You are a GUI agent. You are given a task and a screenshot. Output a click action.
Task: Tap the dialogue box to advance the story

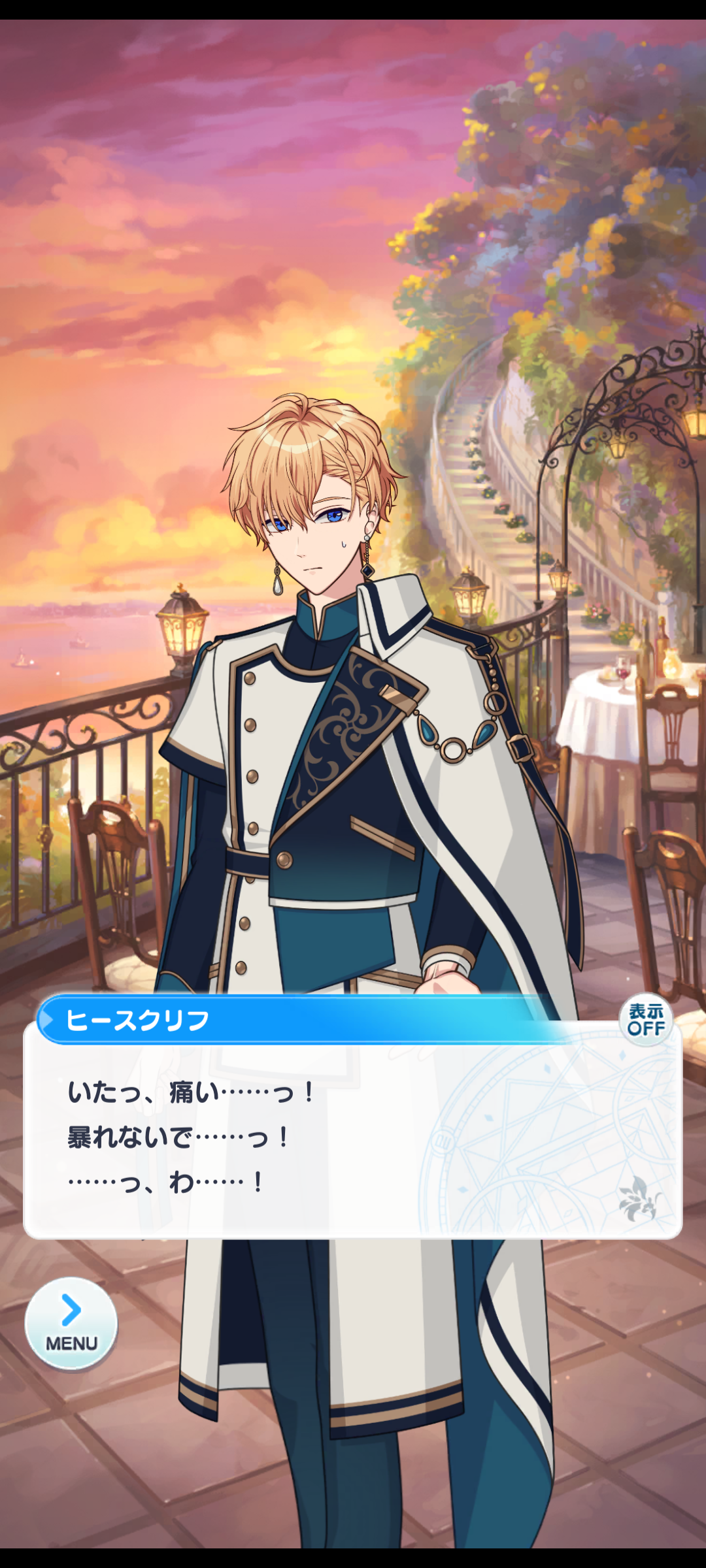click(353, 1130)
